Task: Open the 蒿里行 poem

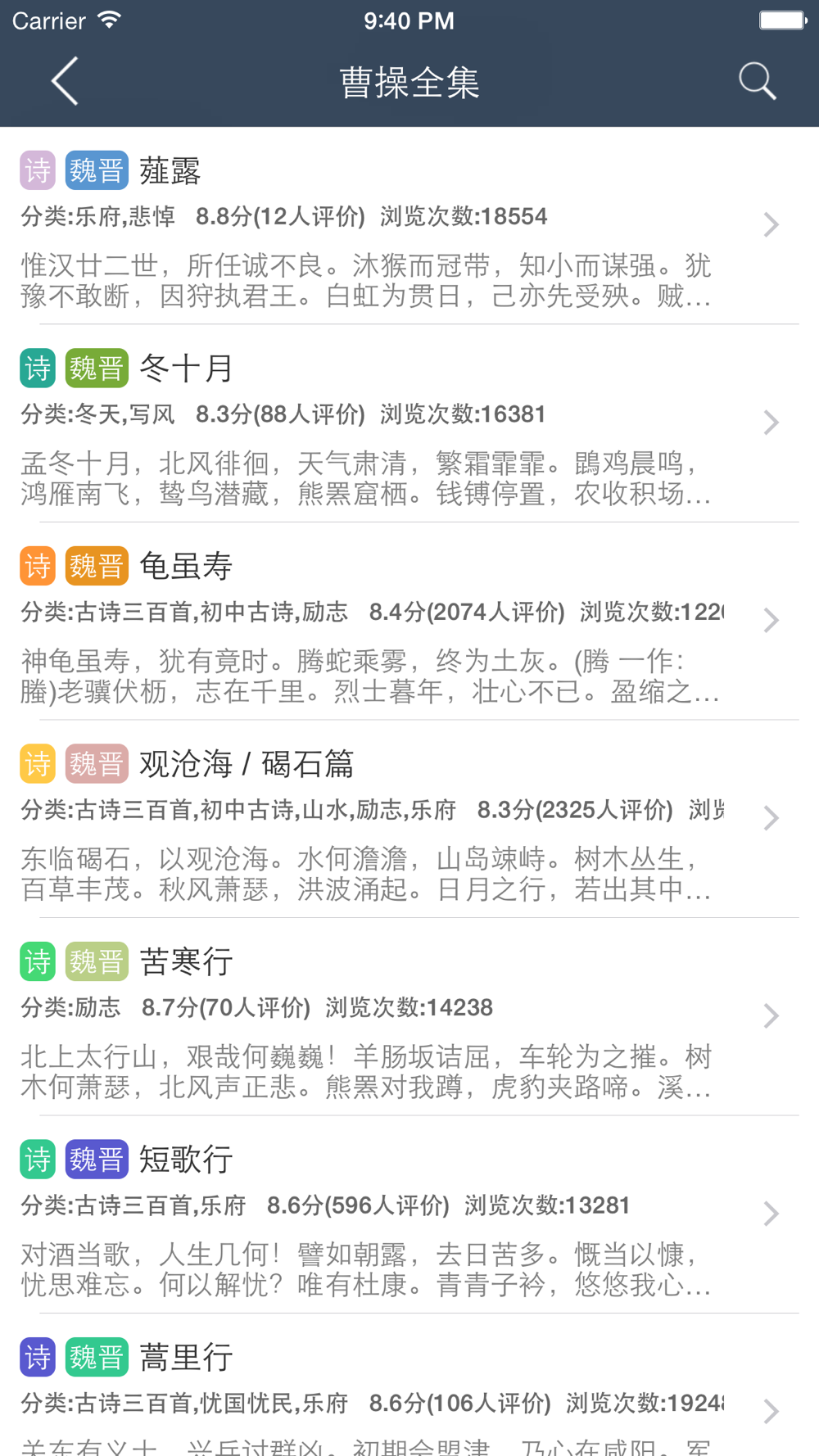Action: 409,1386
